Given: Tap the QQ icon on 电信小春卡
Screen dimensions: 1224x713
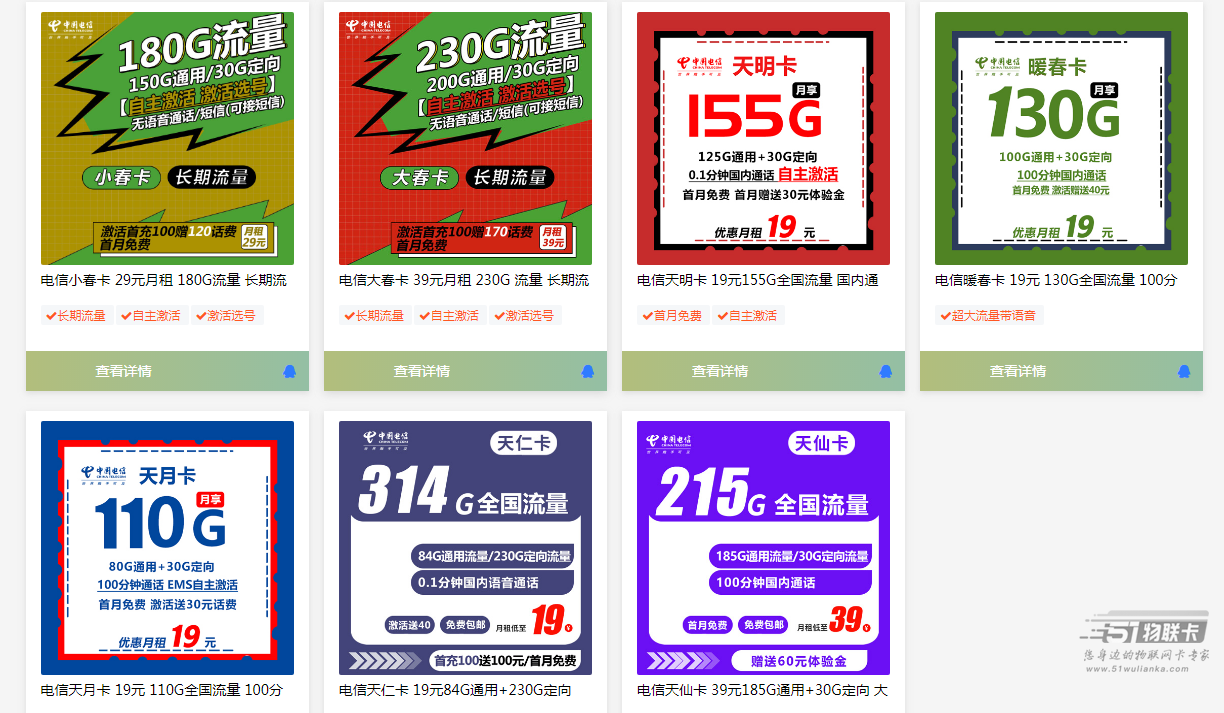Looking at the screenshot, I should coord(290,371).
